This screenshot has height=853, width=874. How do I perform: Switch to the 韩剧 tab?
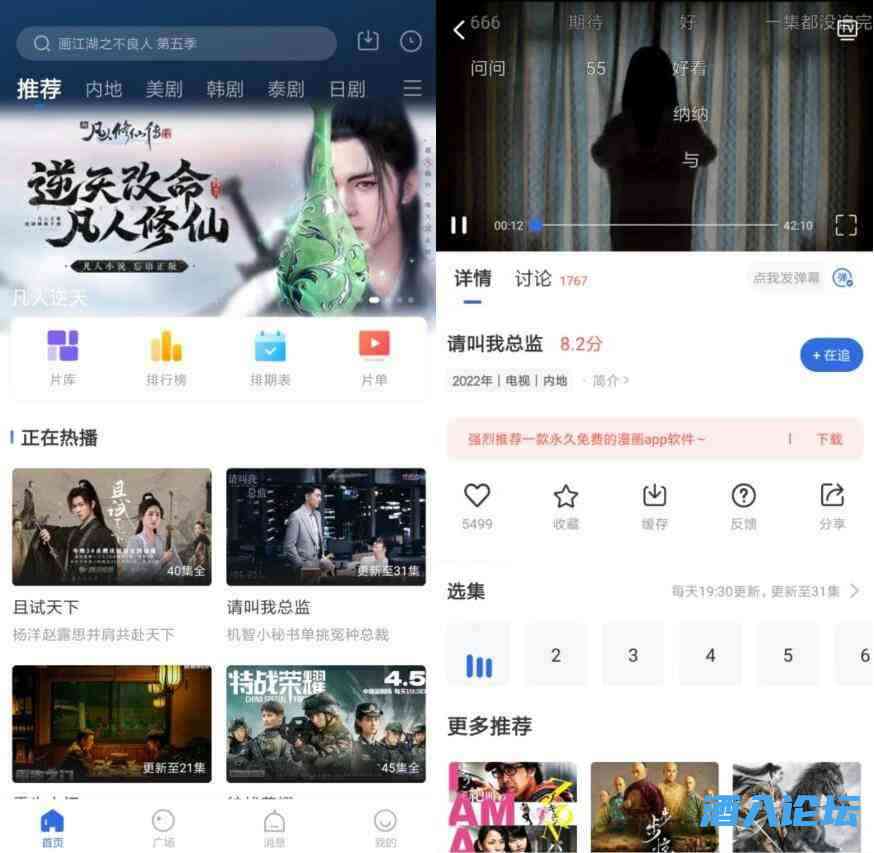(225, 89)
